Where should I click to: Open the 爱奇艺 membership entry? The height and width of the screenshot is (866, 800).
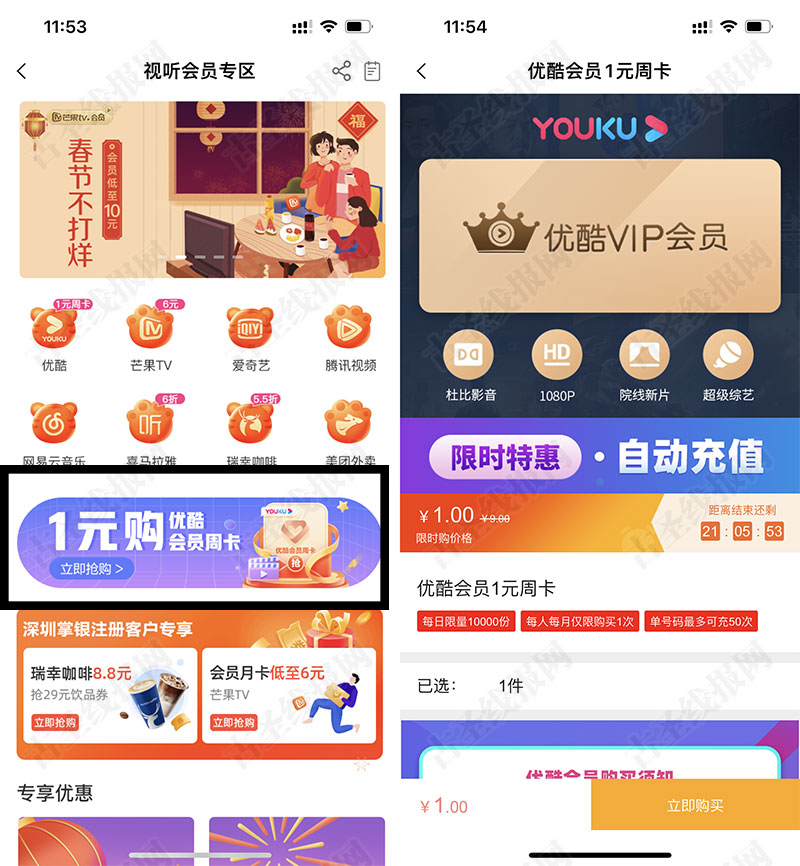point(250,337)
